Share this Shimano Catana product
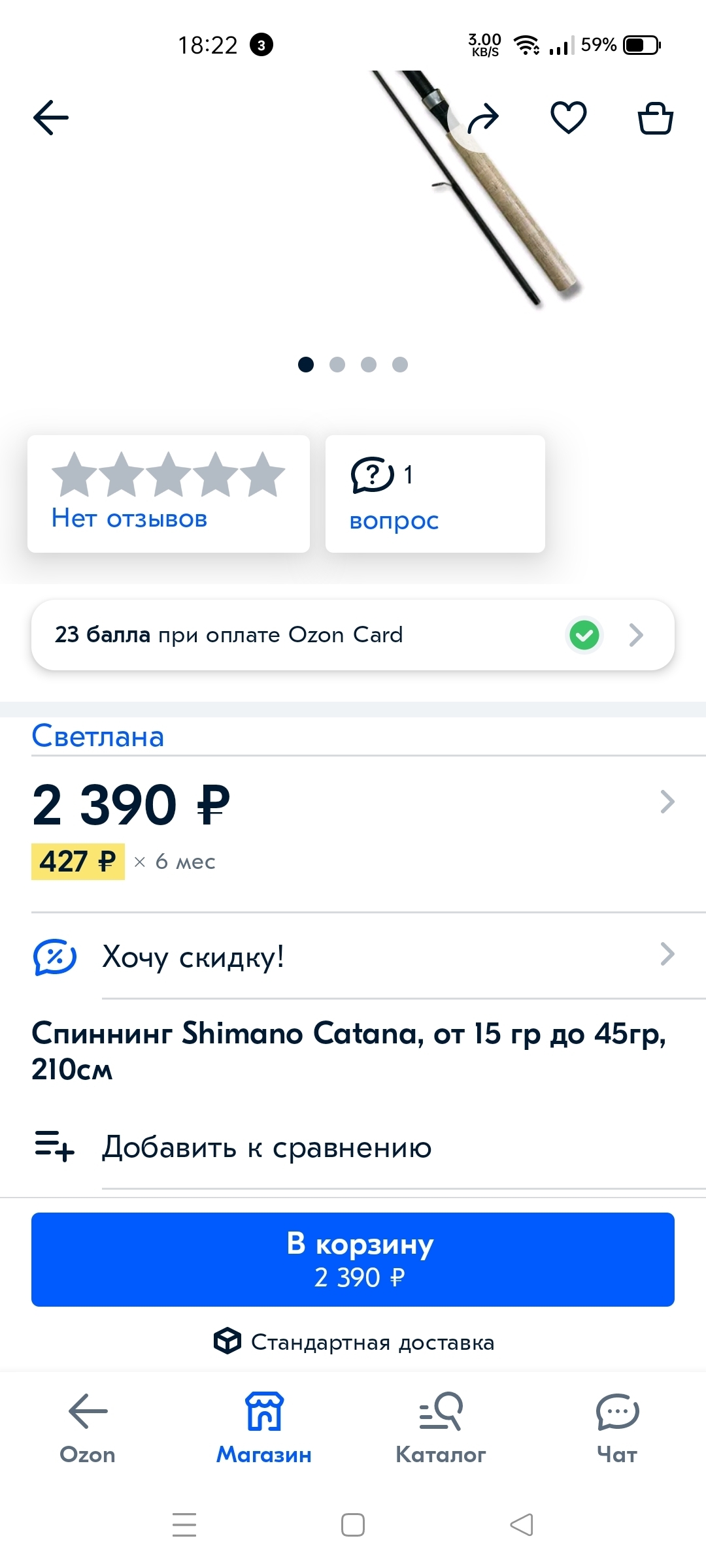 pyautogui.click(x=483, y=118)
